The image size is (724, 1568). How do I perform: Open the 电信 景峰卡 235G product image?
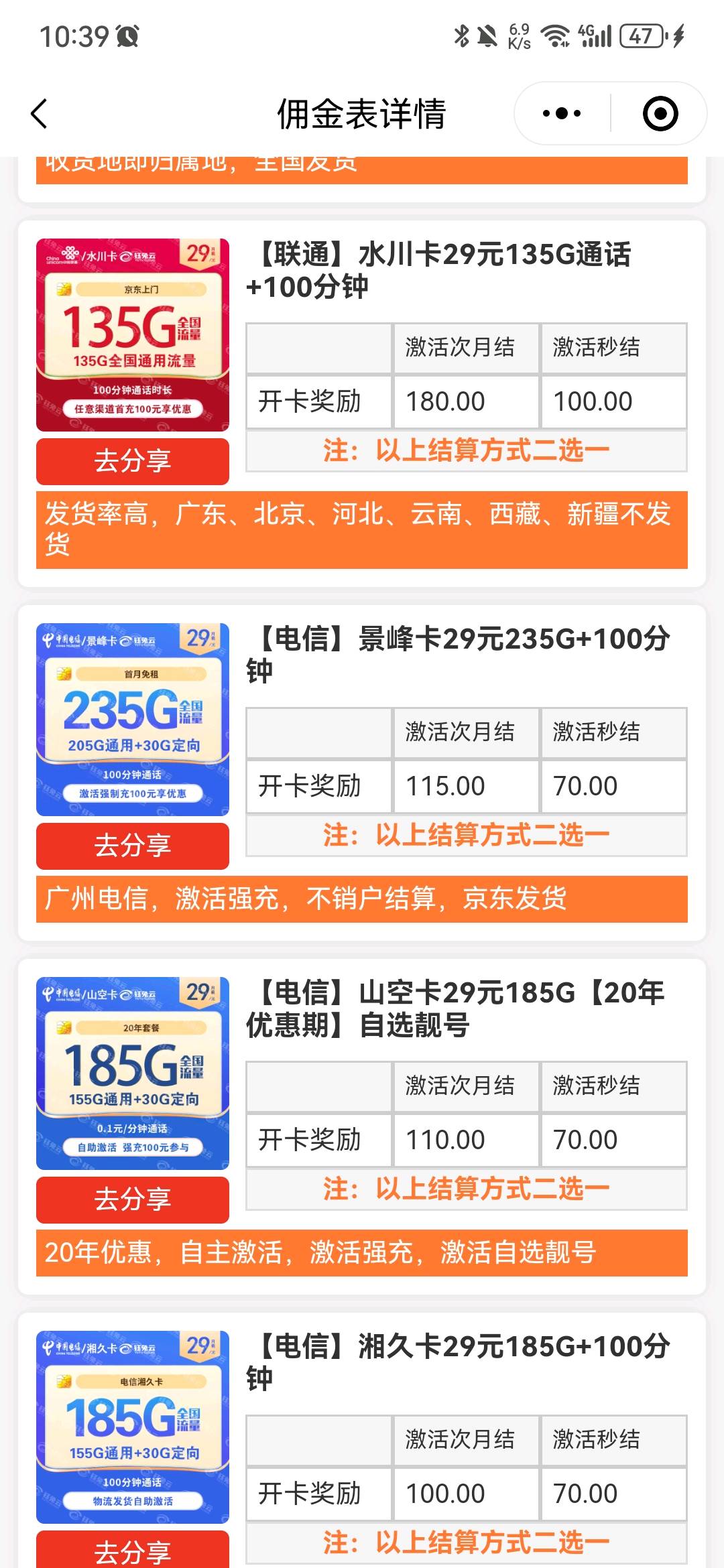click(x=133, y=720)
